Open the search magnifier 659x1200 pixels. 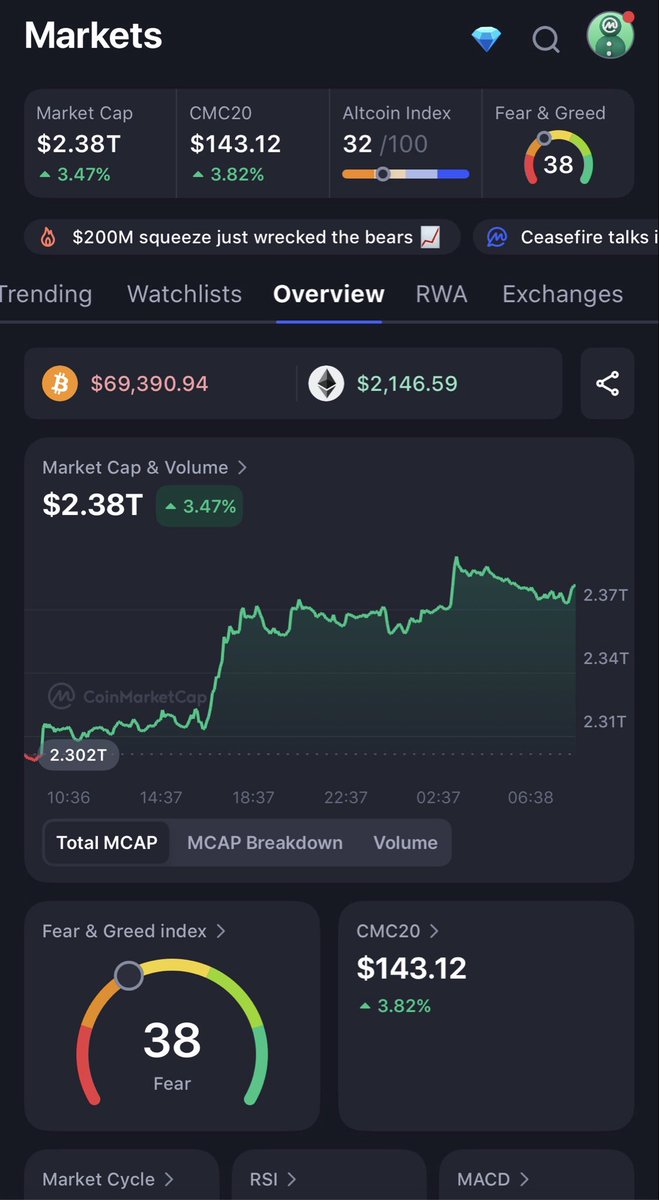click(545, 39)
